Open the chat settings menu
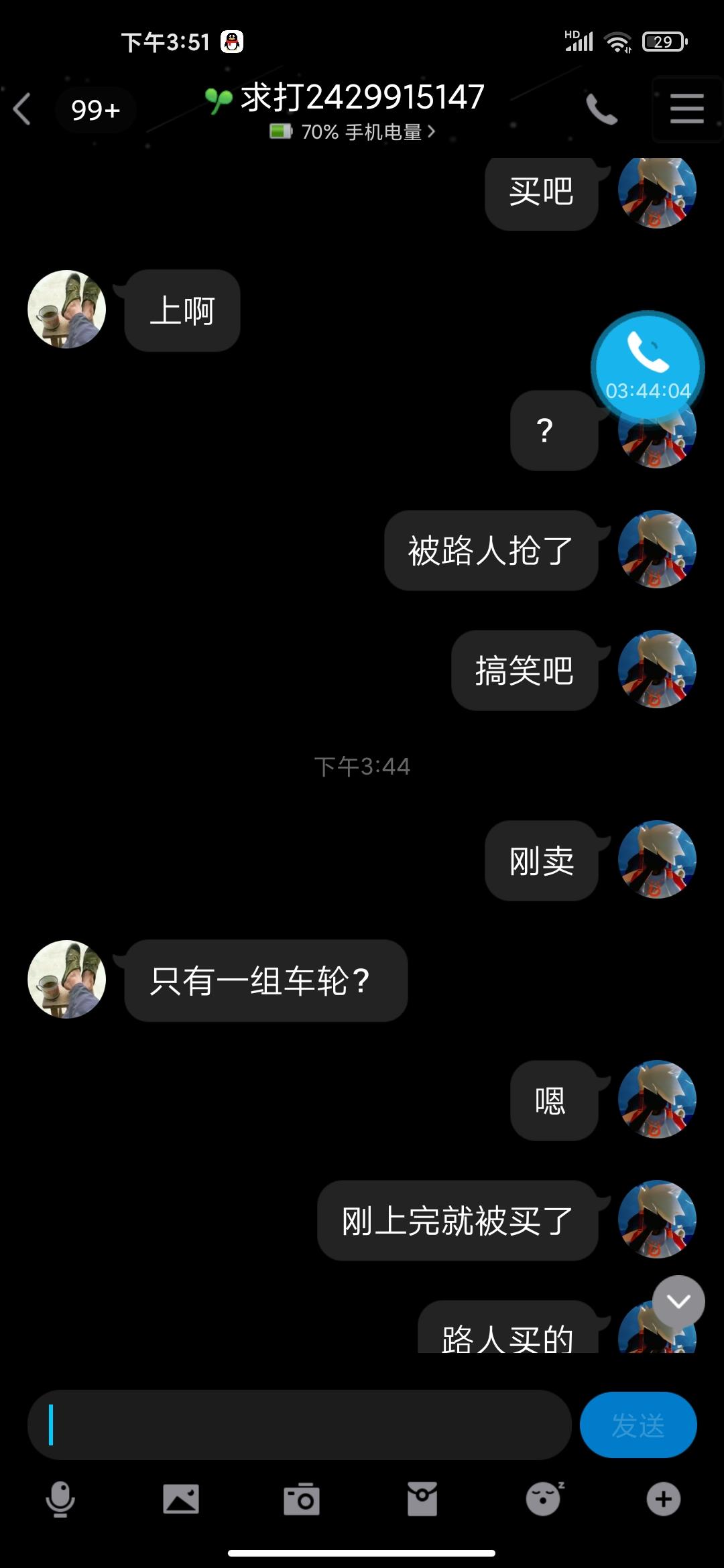 coord(686,109)
